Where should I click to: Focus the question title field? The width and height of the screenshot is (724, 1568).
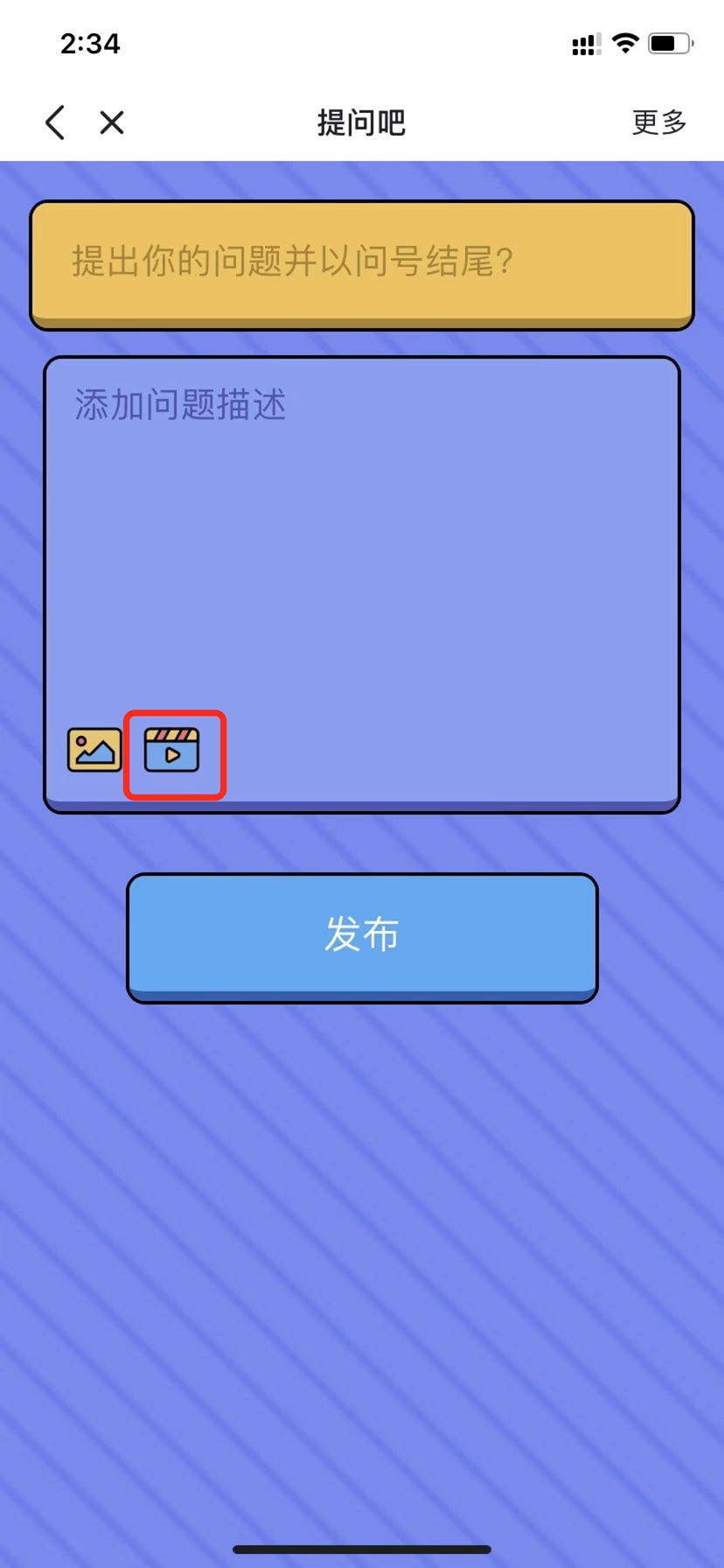pos(362,262)
